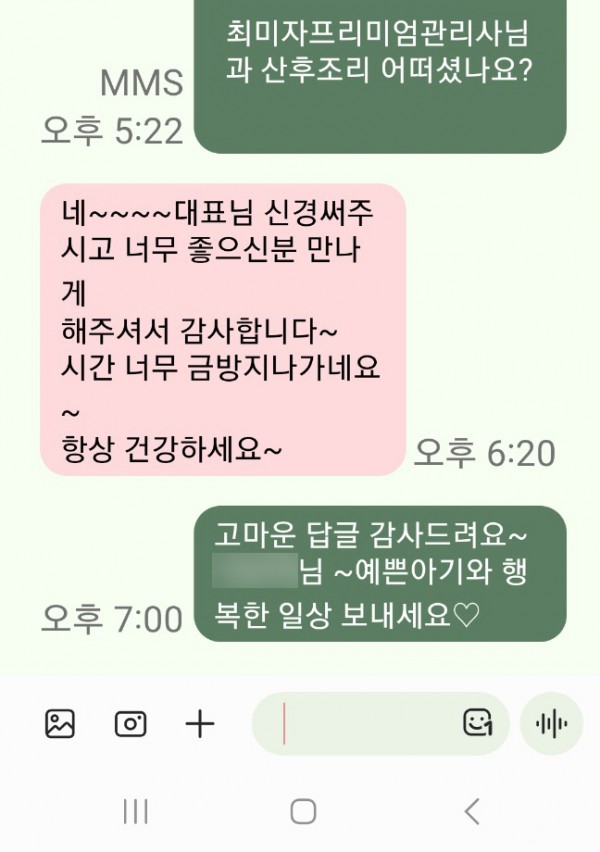Screen dimensions: 600x852
Task: Open the camera to take a photo
Action: coord(130,723)
